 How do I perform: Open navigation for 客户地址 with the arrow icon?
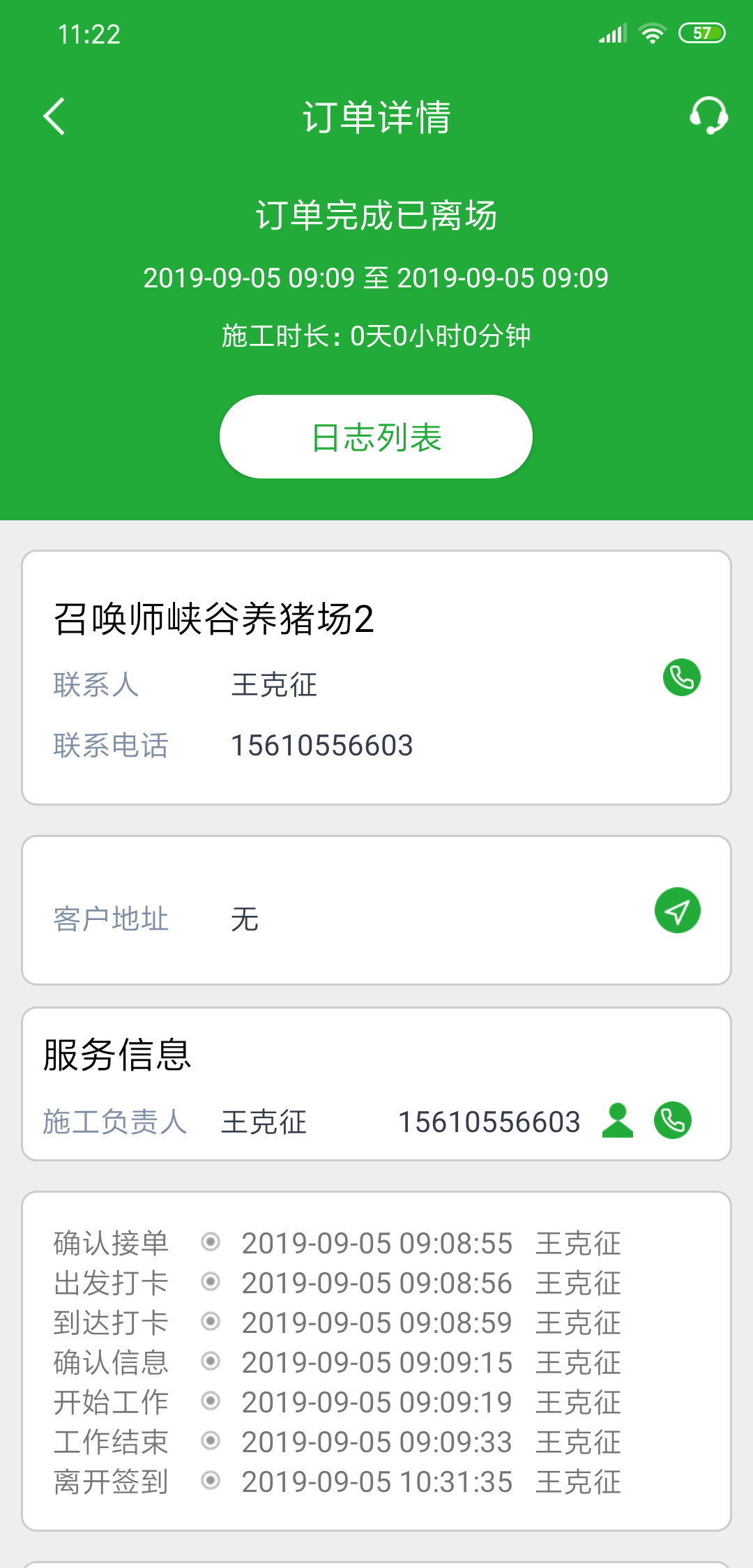[677, 910]
